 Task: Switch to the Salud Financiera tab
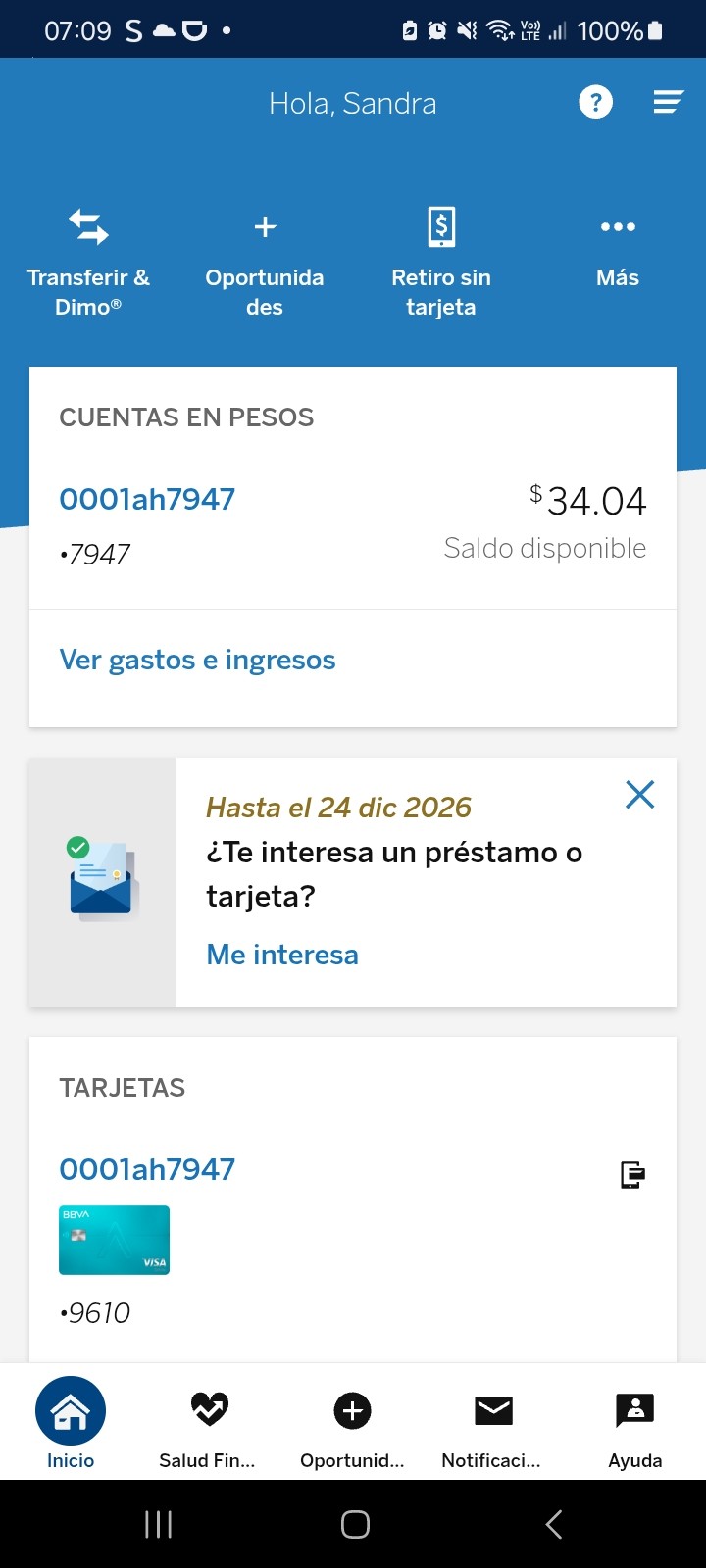coord(208,1426)
